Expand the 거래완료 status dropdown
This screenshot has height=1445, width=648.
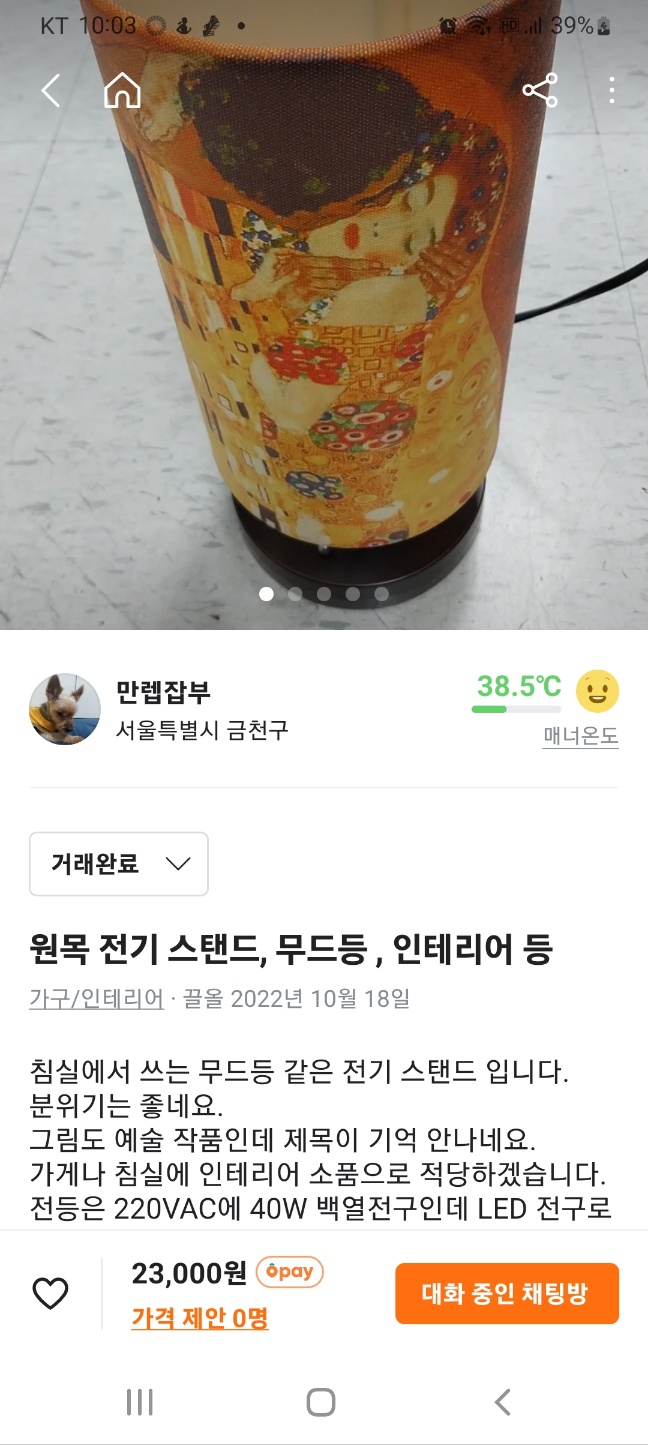tap(119, 864)
